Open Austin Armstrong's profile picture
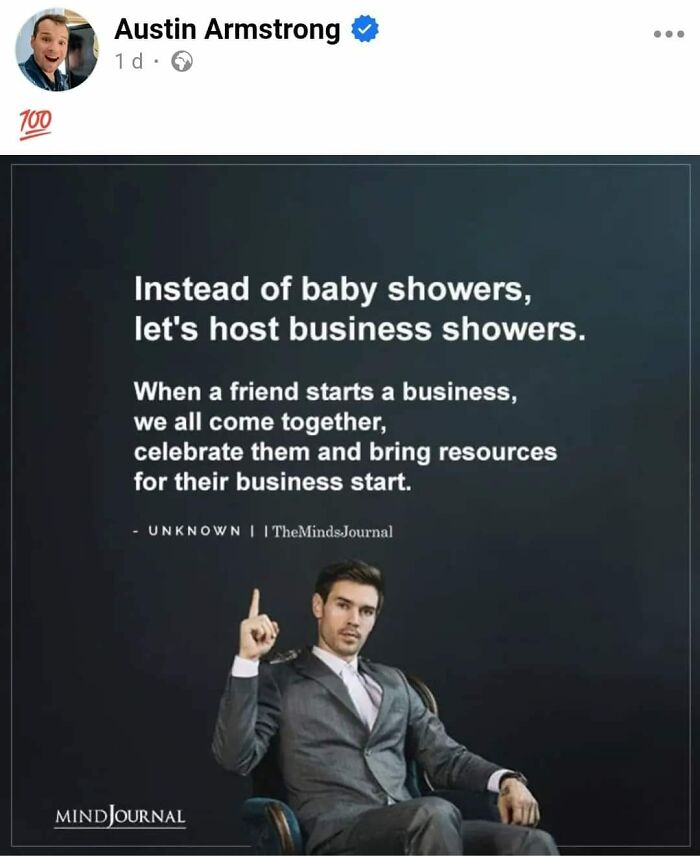This screenshot has width=700, height=857. point(57,50)
